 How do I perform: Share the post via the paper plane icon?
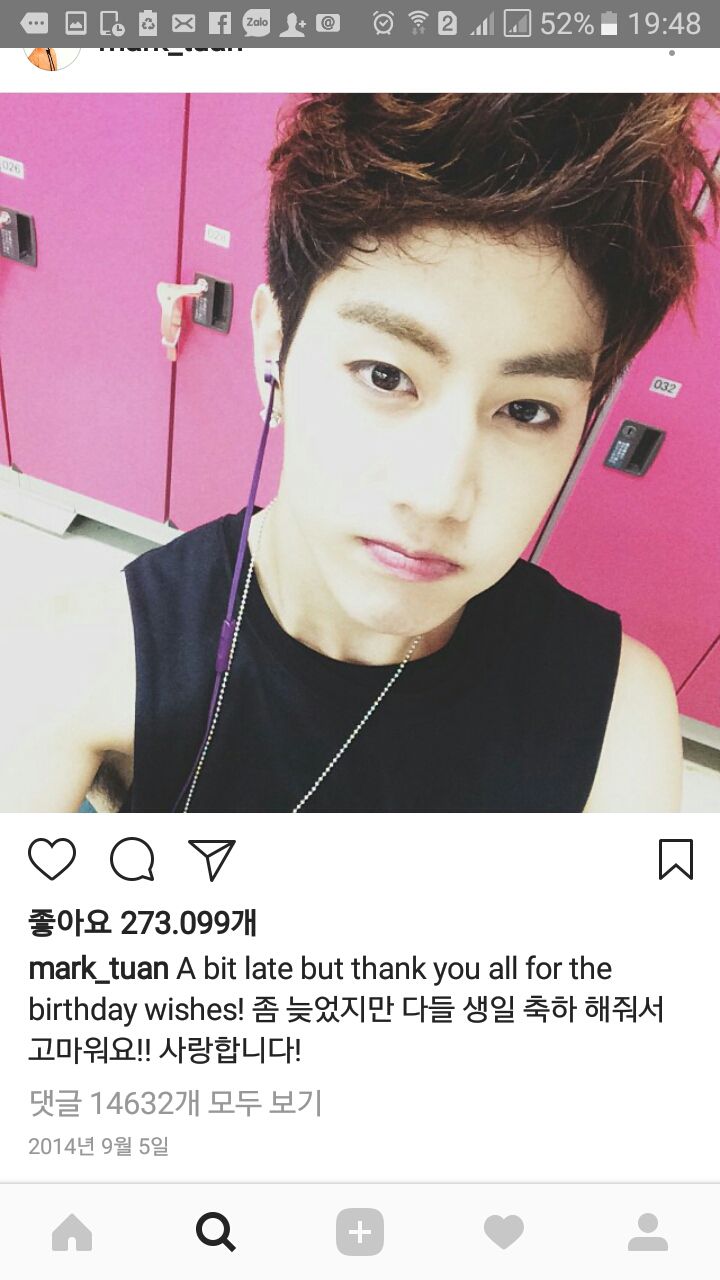tap(211, 859)
